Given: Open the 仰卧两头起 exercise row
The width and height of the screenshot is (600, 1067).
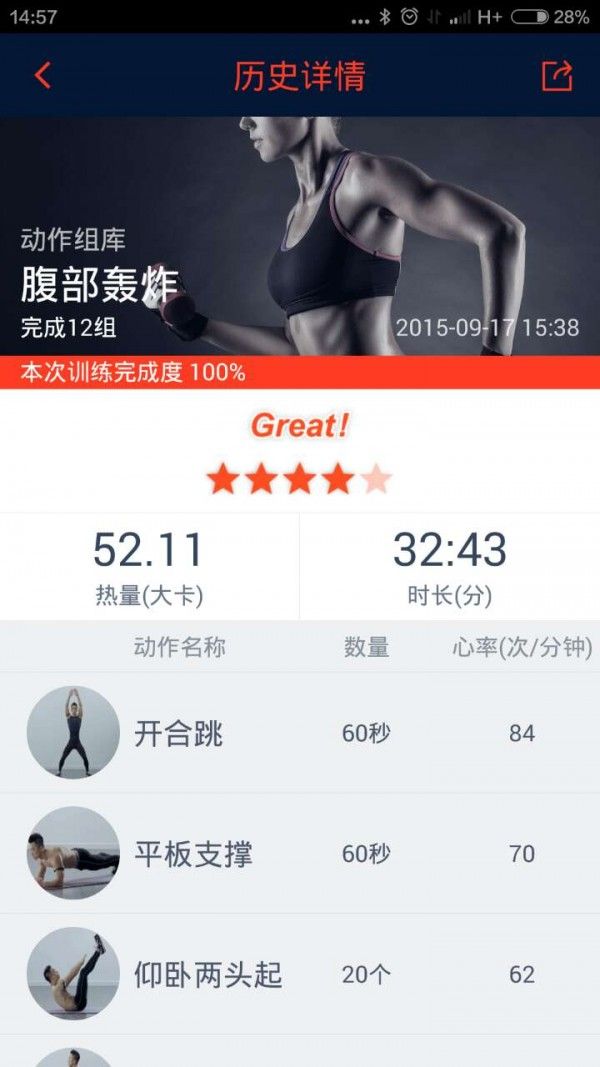Looking at the screenshot, I should tap(300, 974).
